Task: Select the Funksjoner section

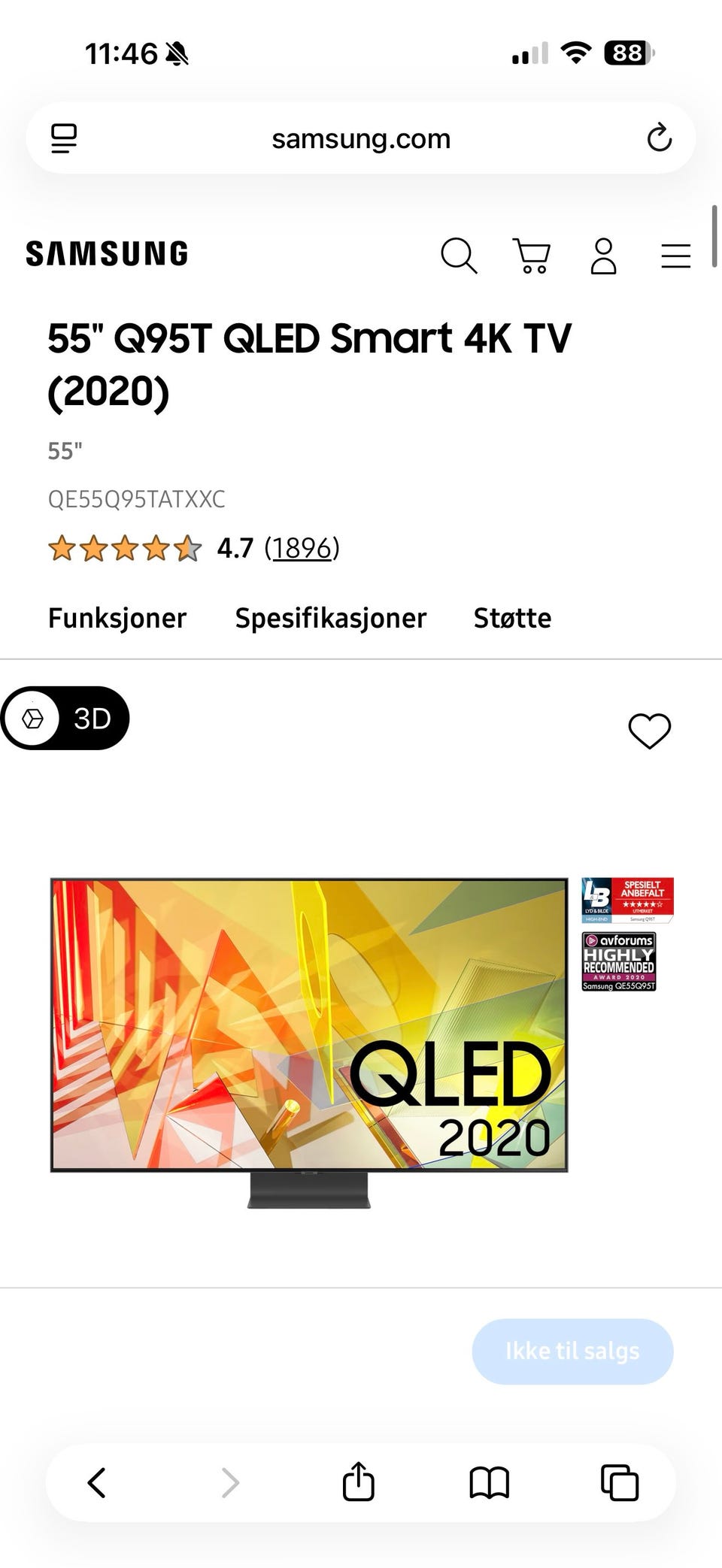Action: 117,617
